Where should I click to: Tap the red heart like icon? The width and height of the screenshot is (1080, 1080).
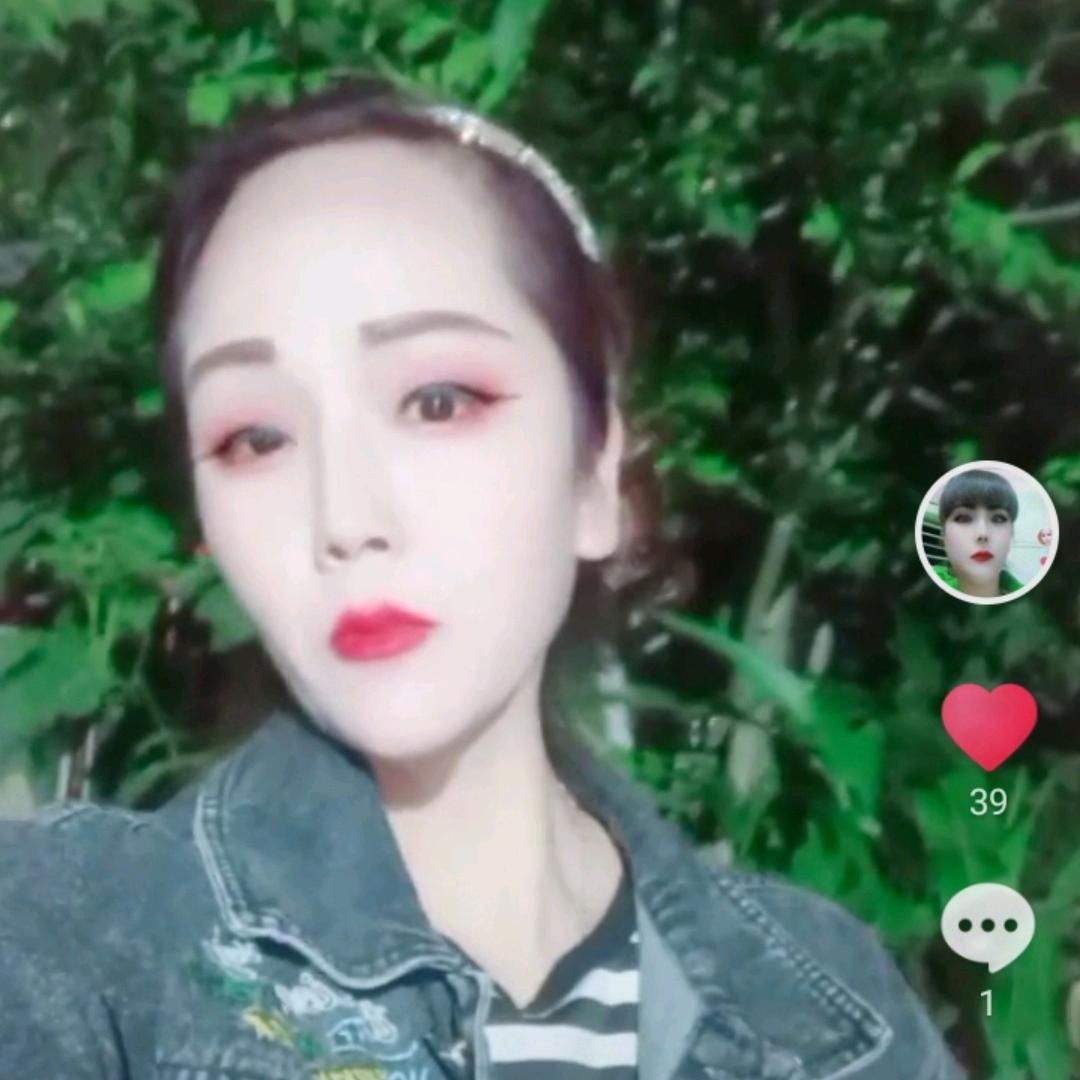click(x=988, y=726)
